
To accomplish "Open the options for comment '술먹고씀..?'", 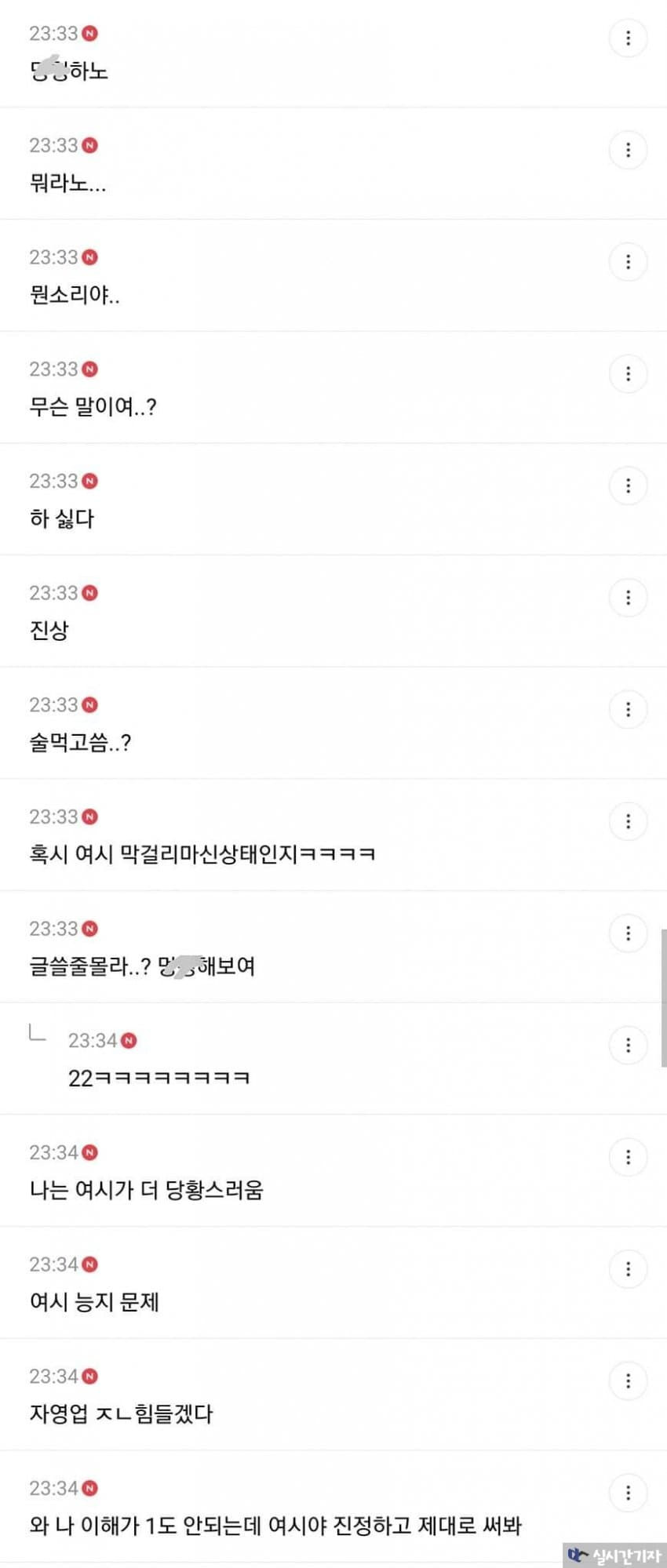I will tap(628, 710).
